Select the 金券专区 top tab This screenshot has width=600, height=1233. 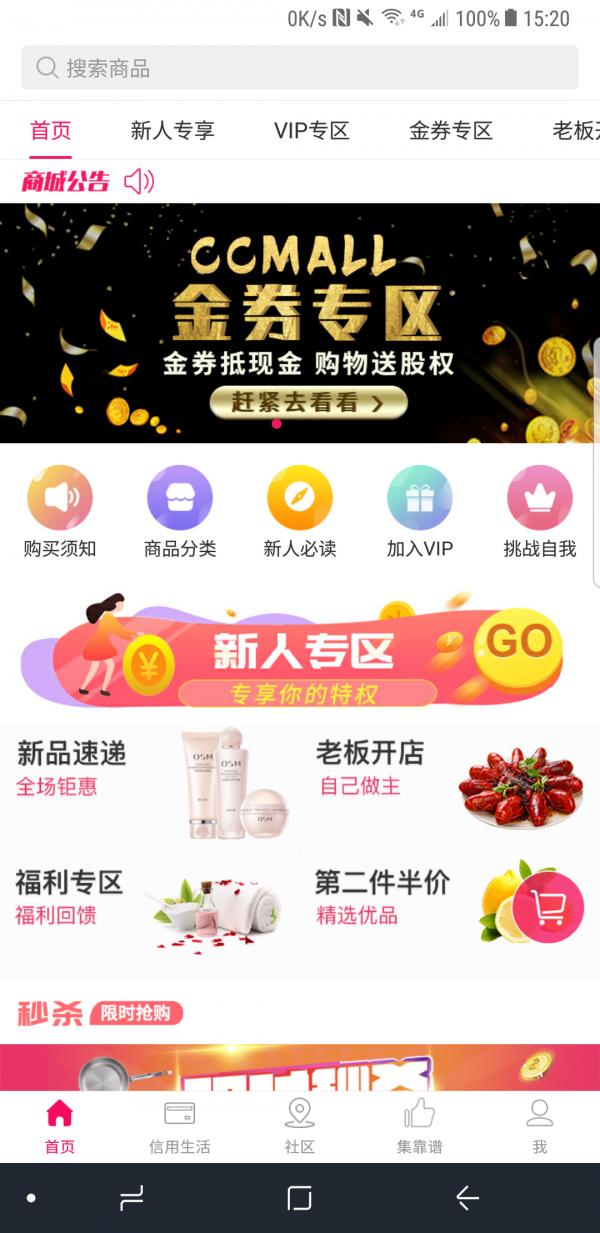click(451, 131)
